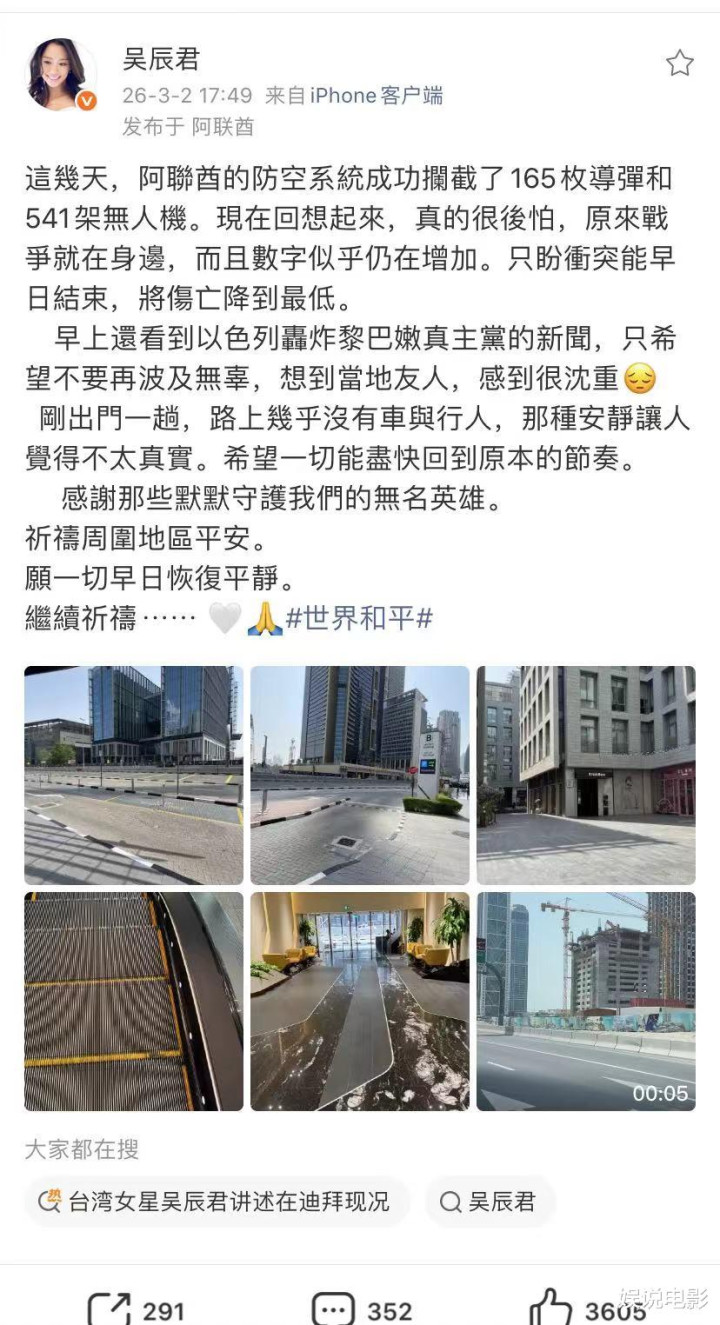The height and width of the screenshot is (1325, 720).
Task: Favorite this post with the star icon
Action: [680, 63]
